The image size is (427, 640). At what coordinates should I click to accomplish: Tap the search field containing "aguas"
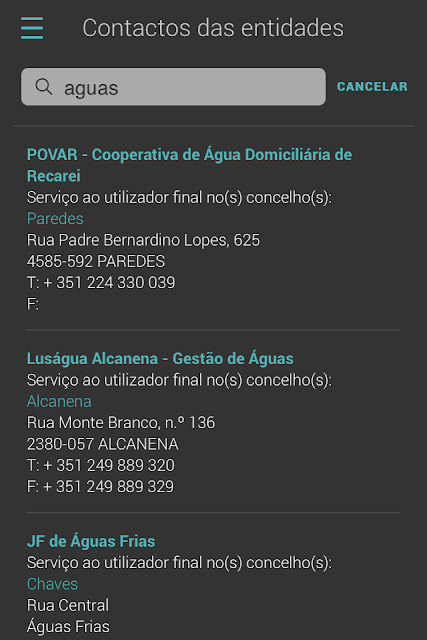pos(173,87)
